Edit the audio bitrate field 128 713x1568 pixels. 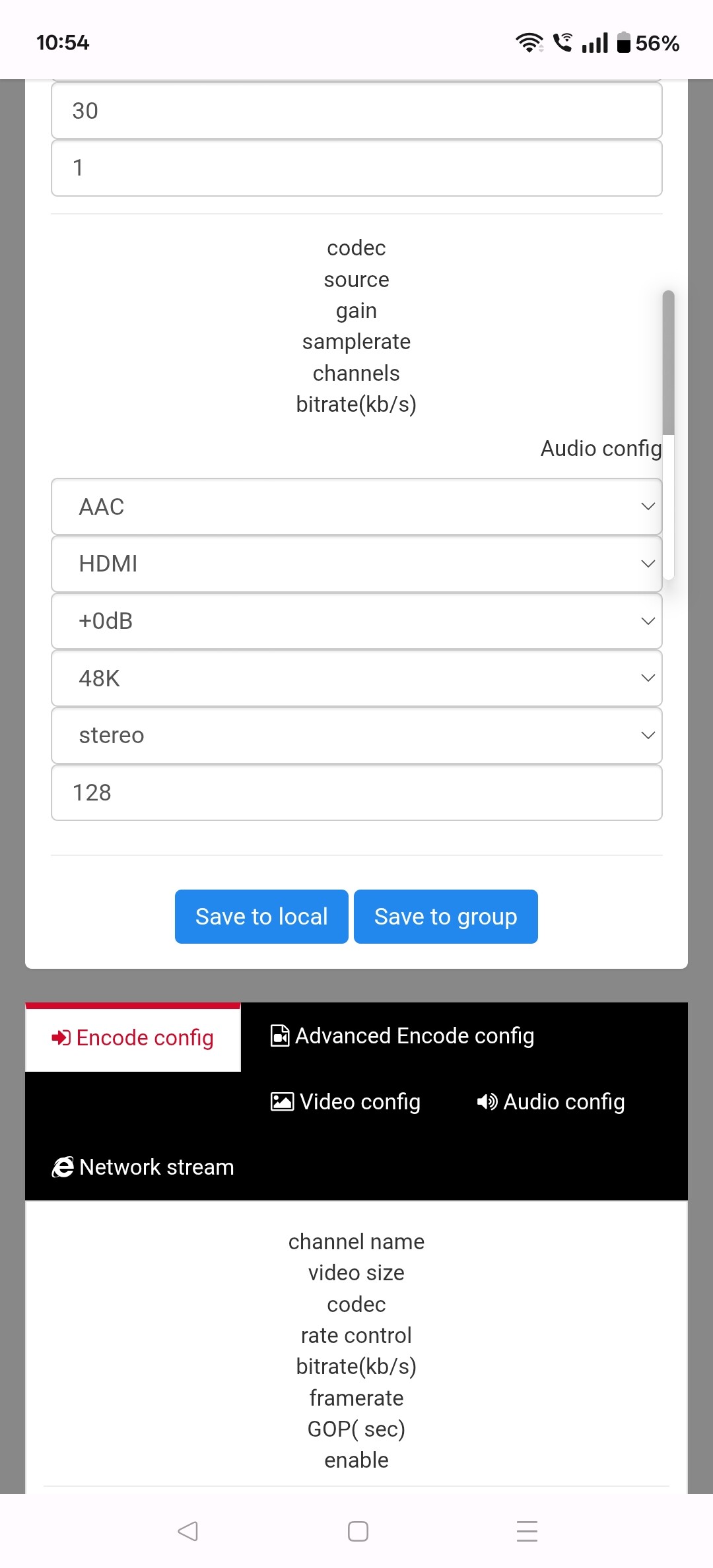356,793
